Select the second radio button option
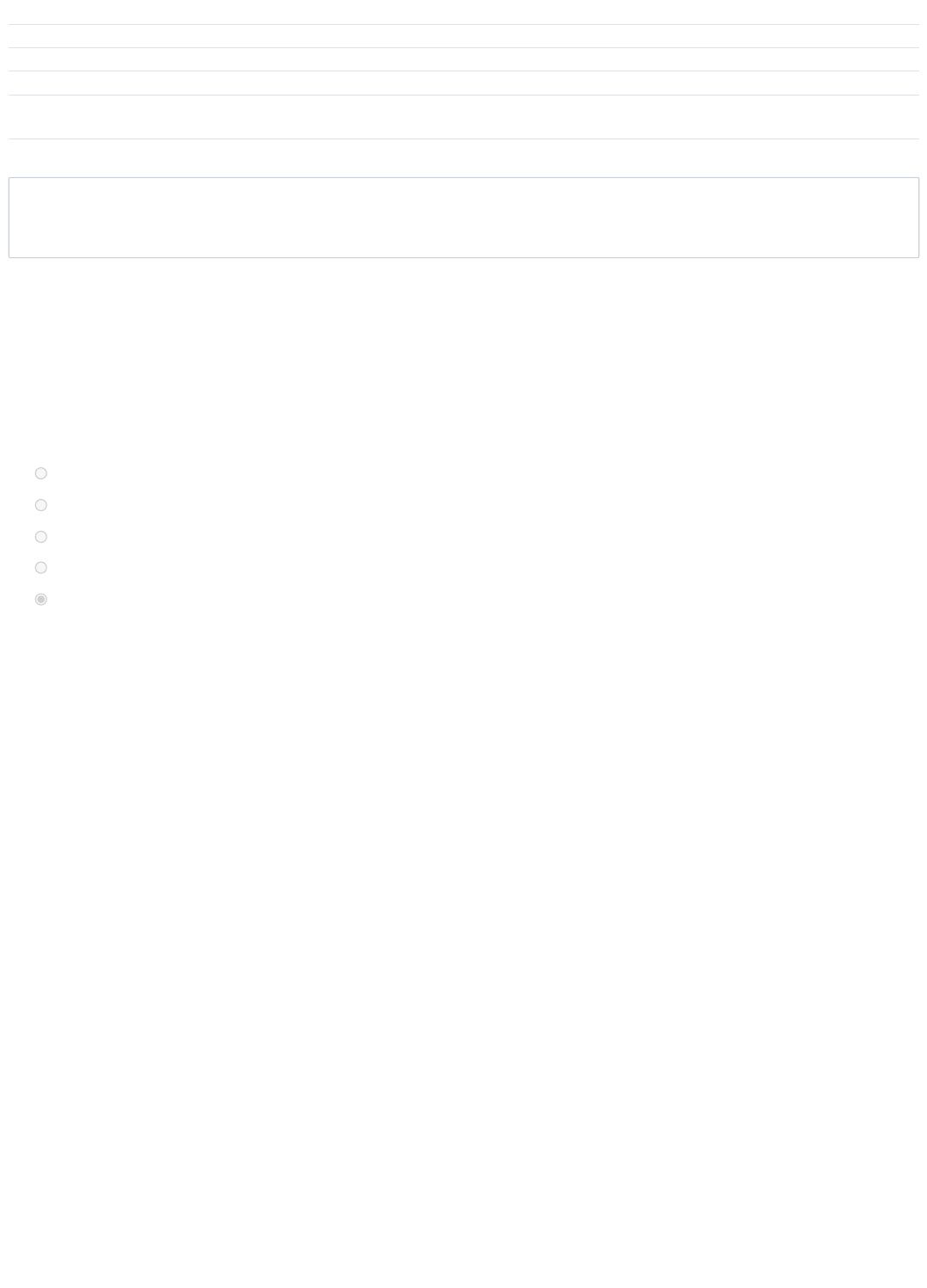The image size is (927, 1288). 40,505
